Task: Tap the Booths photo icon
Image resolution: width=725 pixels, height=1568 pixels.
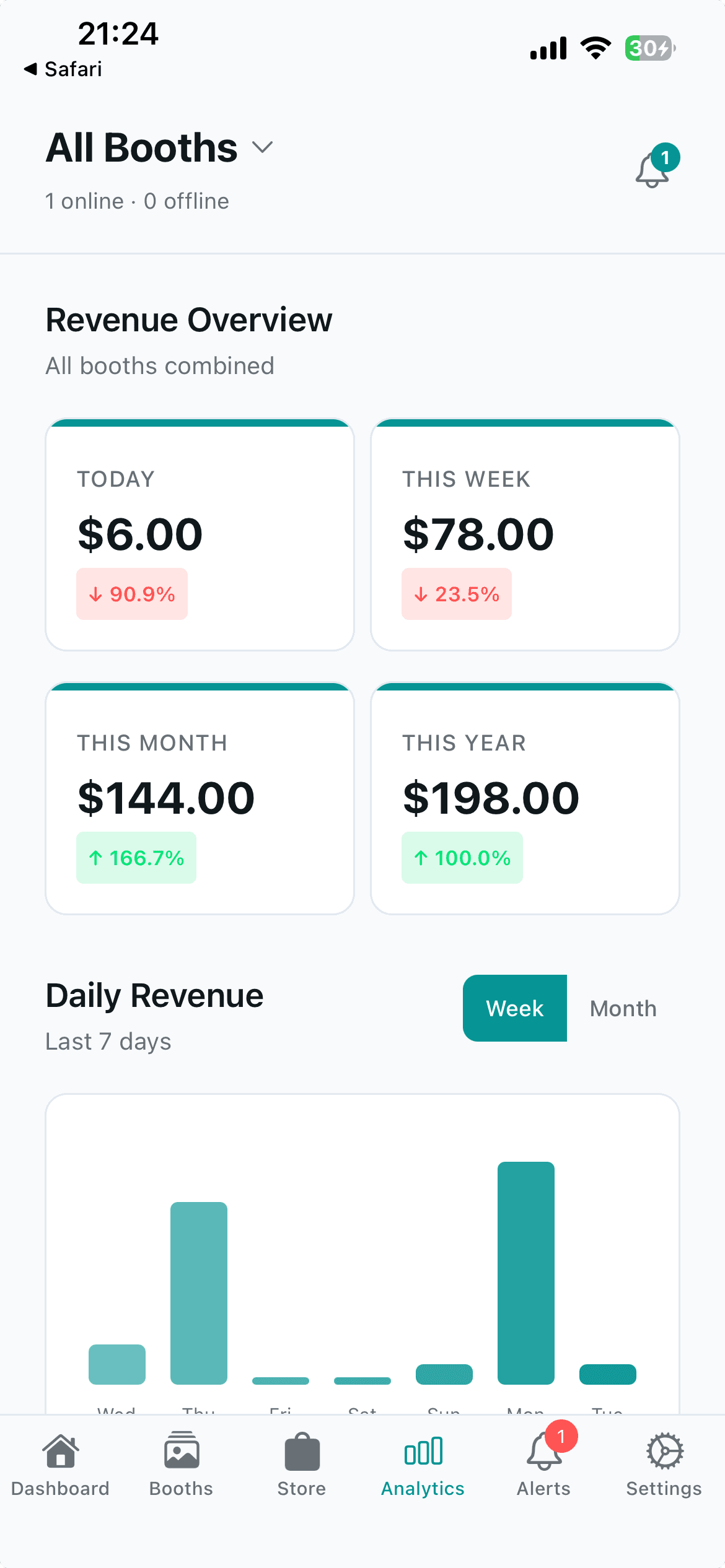Action: click(x=181, y=1449)
